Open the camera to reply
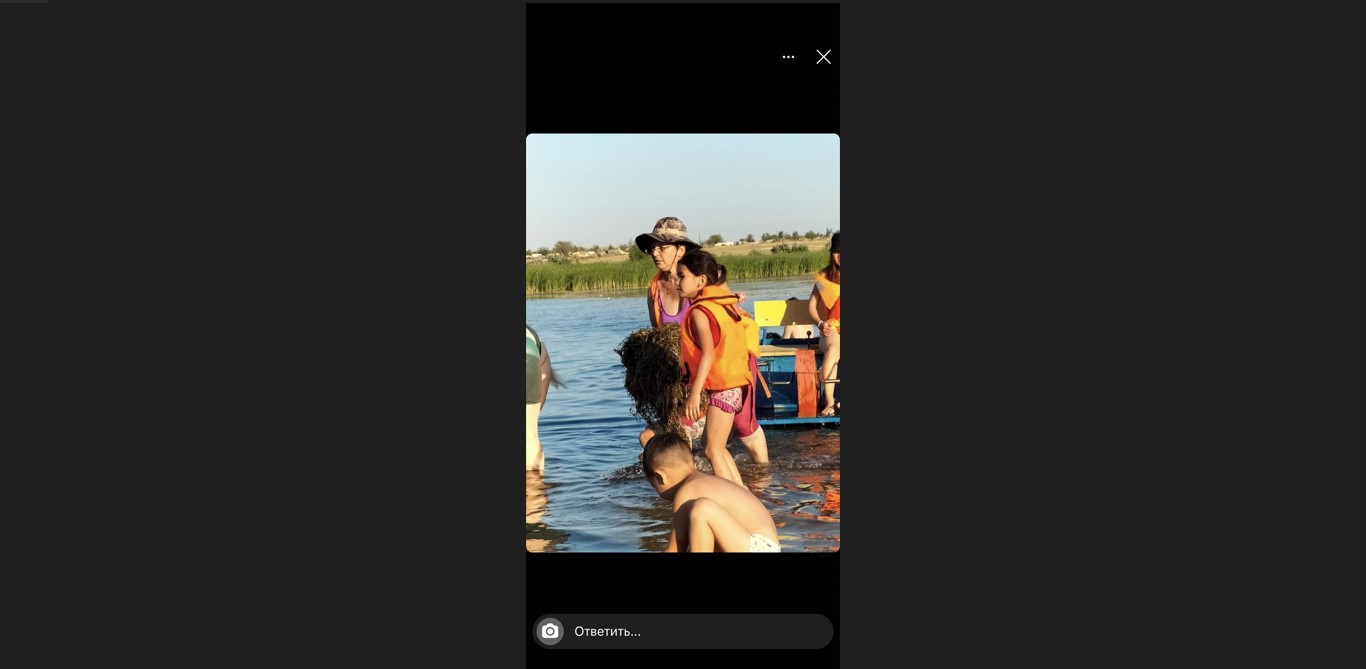The height and width of the screenshot is (669, 1366). coord(550,631)
